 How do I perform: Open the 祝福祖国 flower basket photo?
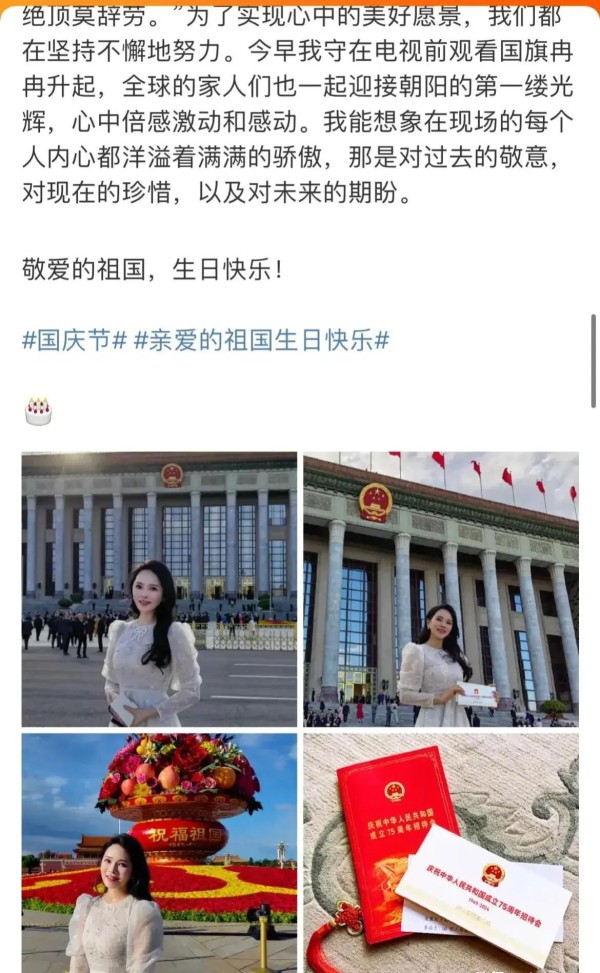(159, 853)
